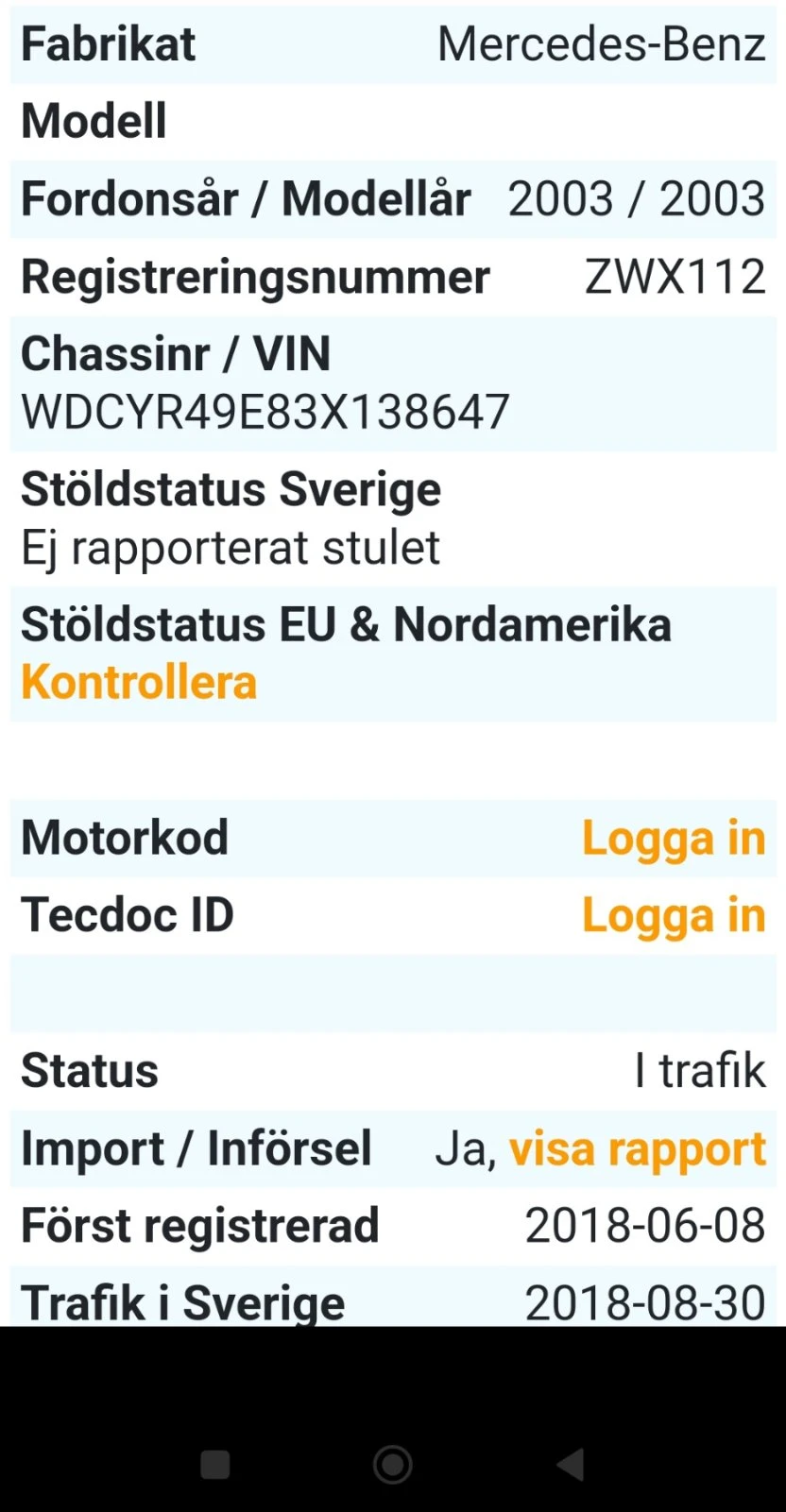This screenshot has height=1512, width=786.
Task: Tap the 'Trafik i Sverige' date 2018-08-30
Action: [647, 1302]
